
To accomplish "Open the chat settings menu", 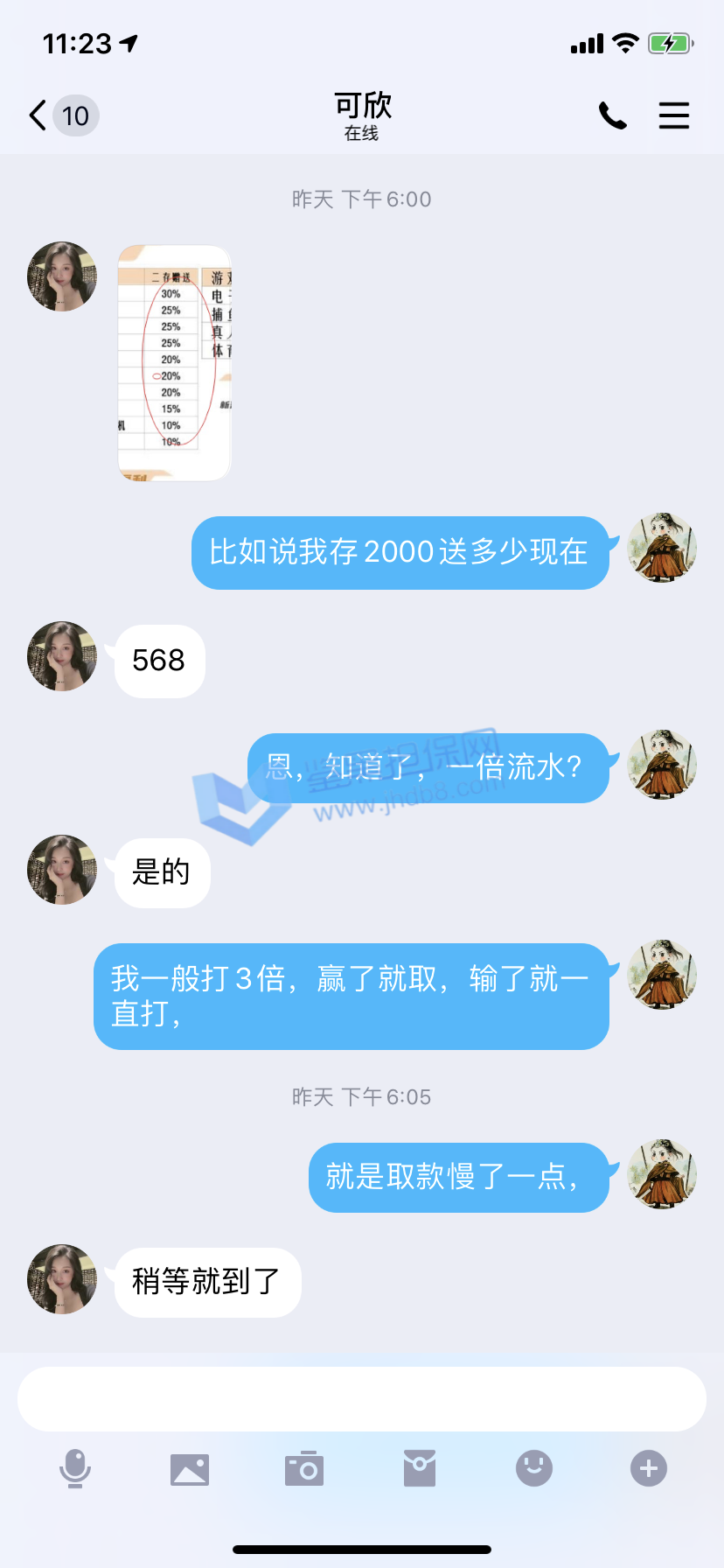I will pos(673,115).
